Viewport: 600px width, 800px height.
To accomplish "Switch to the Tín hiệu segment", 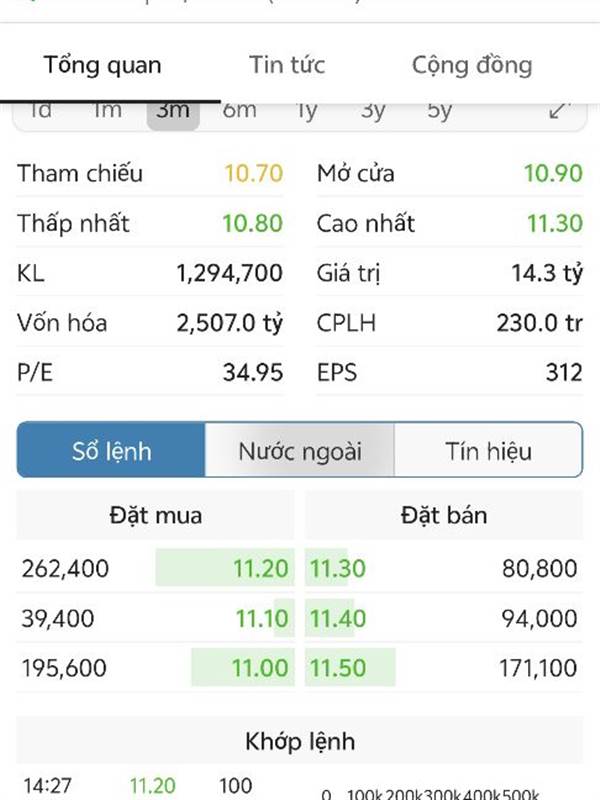I will pos(488,450).
